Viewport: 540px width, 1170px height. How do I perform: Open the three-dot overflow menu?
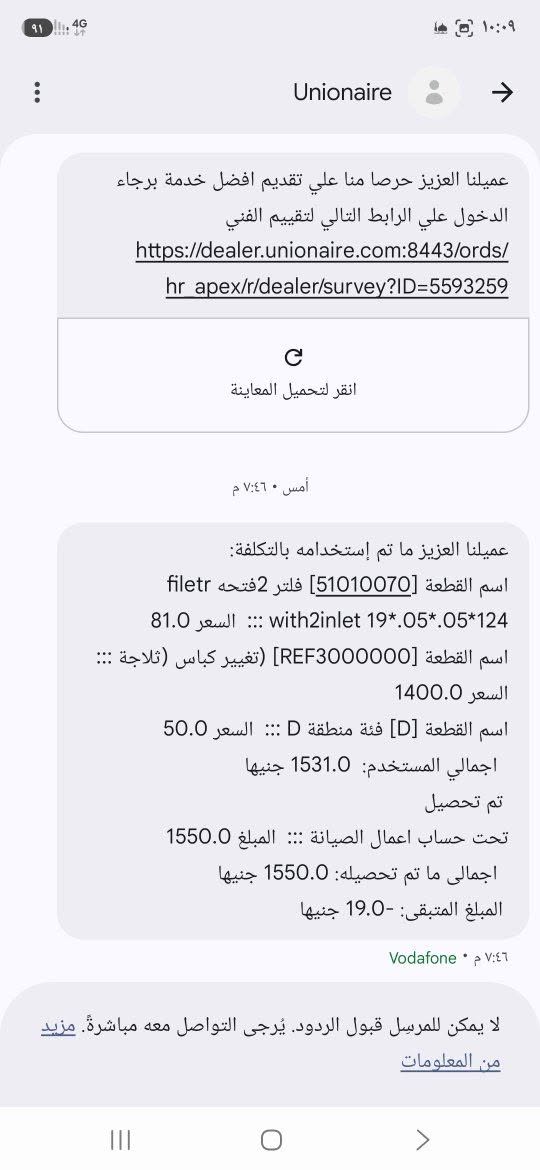click(37, 93)
